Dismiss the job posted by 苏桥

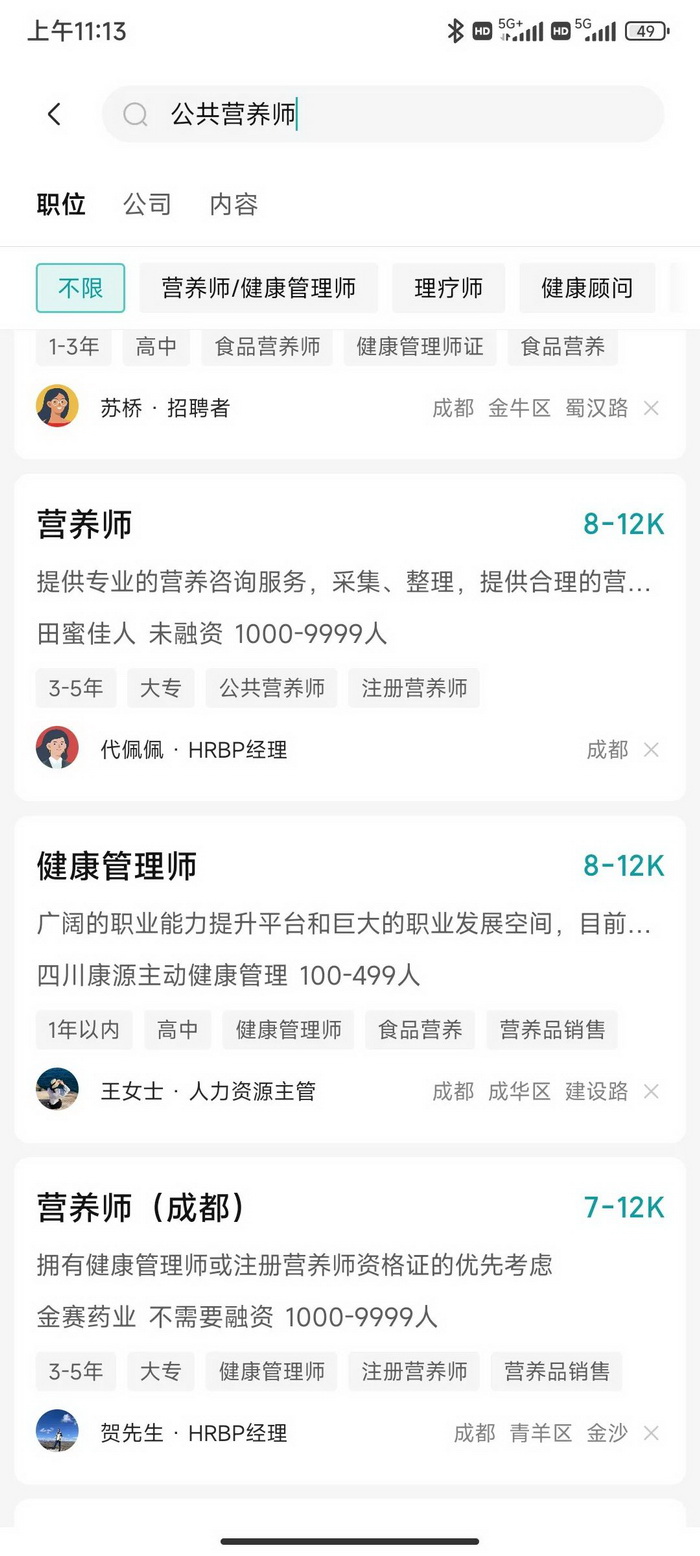(651, 408)
